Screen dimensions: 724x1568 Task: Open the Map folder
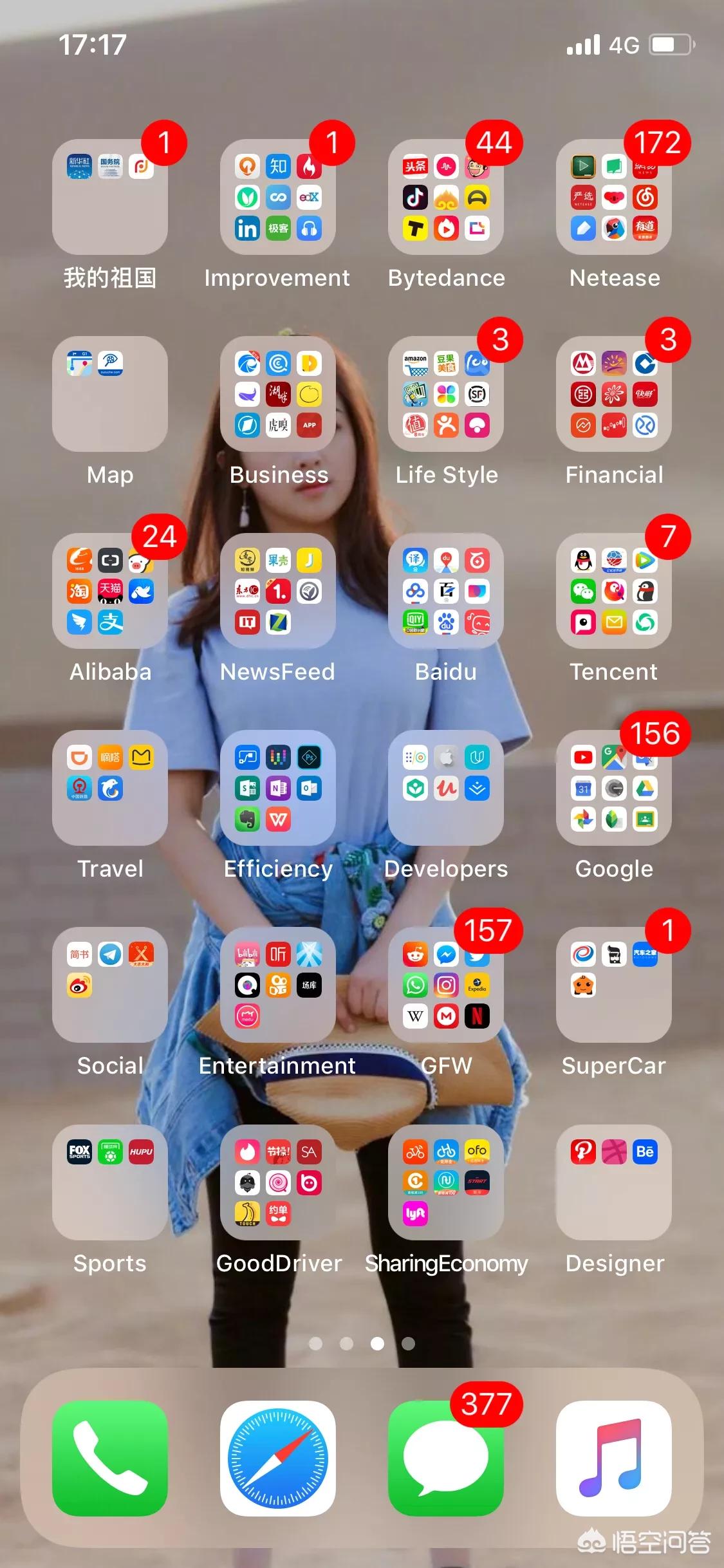pos(110,394)
